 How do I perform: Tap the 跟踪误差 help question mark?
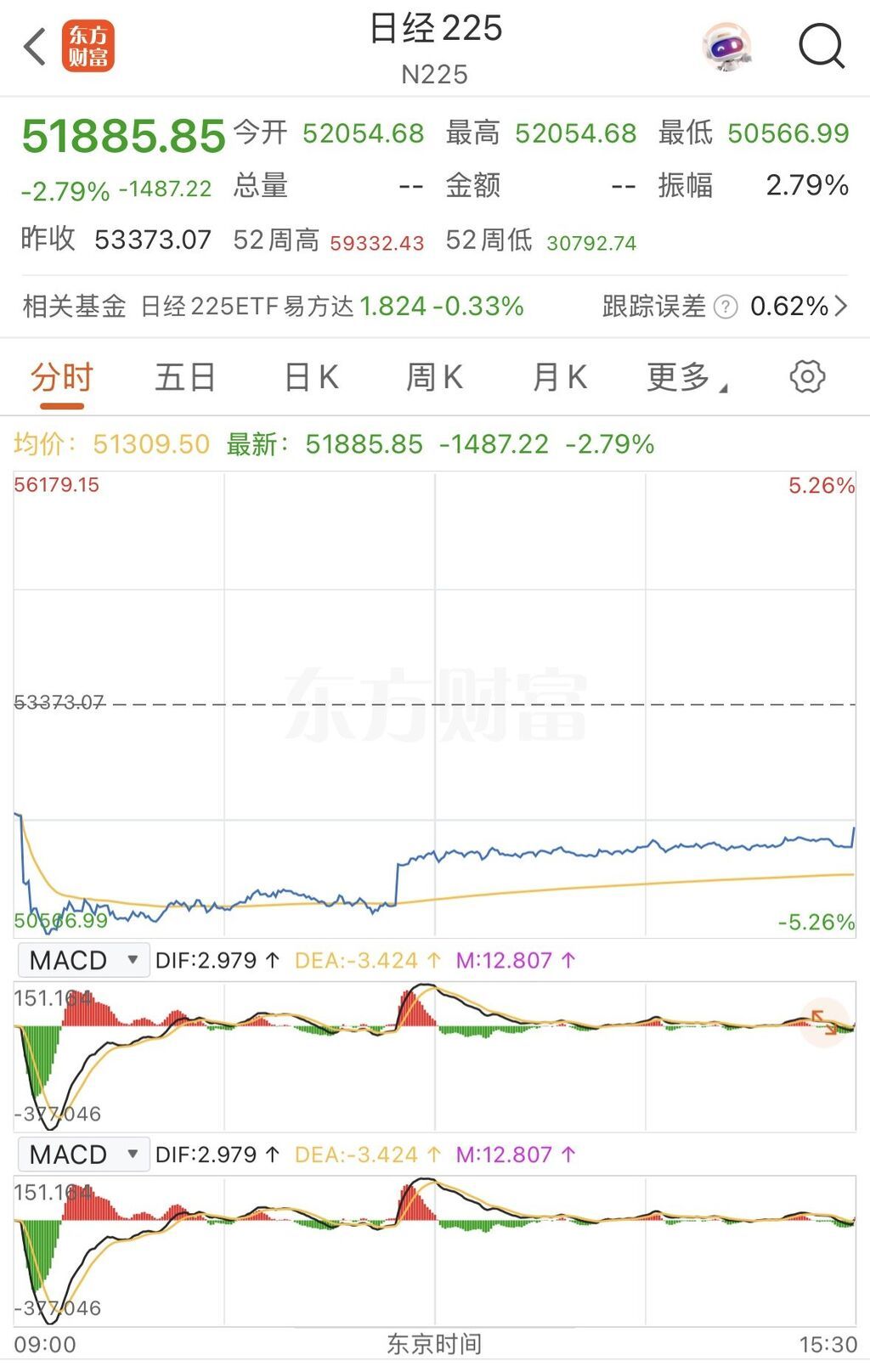pyautogui.click(x=726, y=307)
